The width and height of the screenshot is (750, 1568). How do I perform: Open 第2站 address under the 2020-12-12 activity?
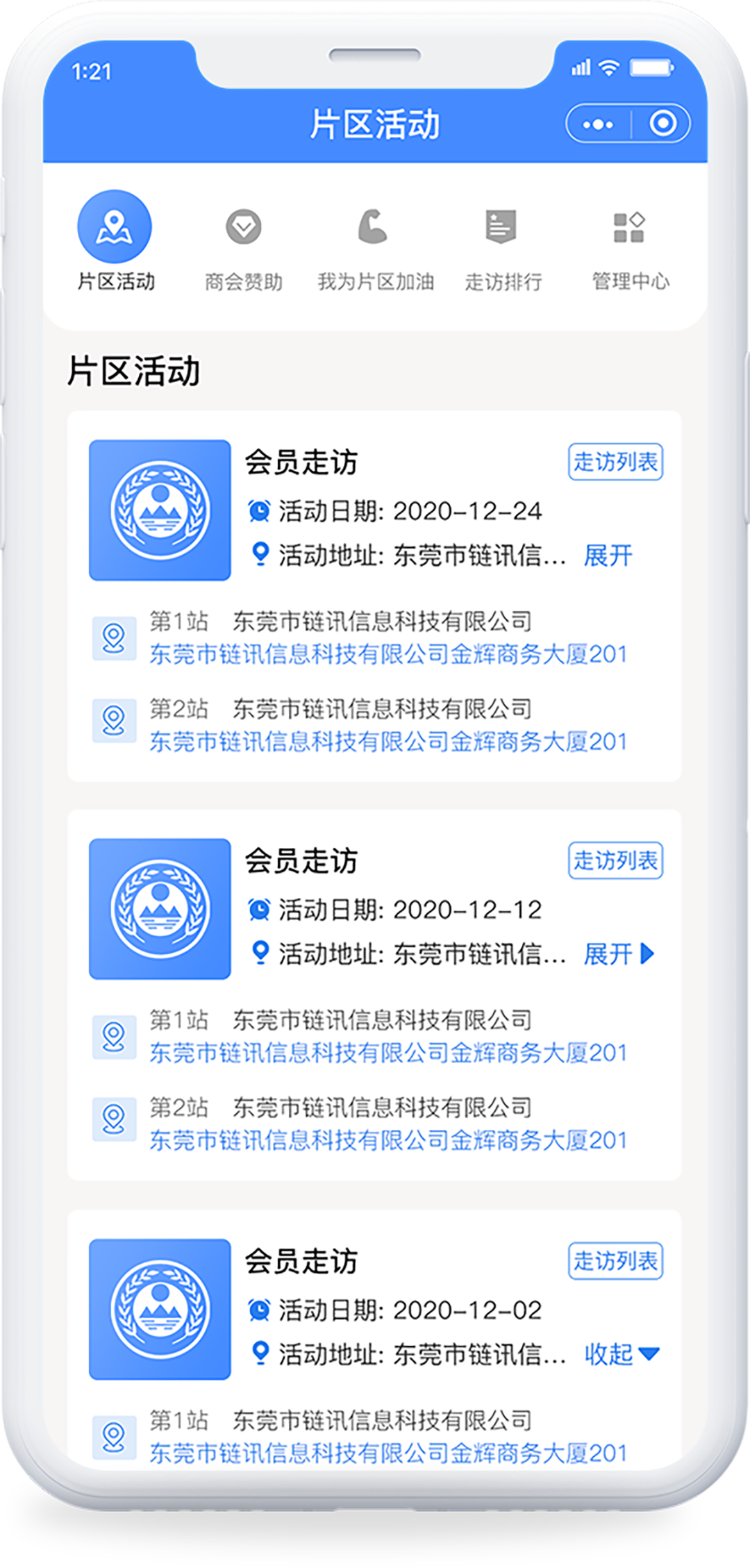(388, 1140)
